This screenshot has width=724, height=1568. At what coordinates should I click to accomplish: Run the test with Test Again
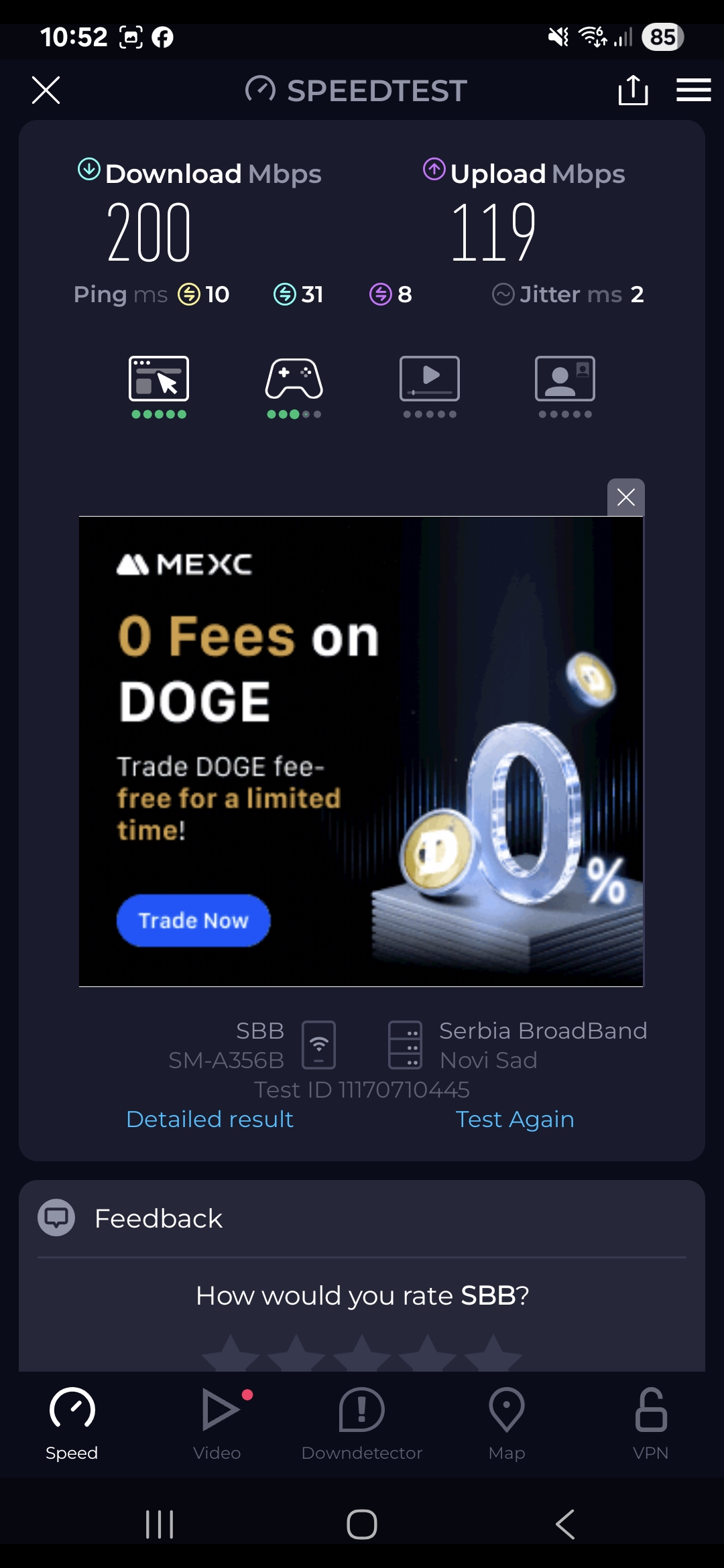515,1119
